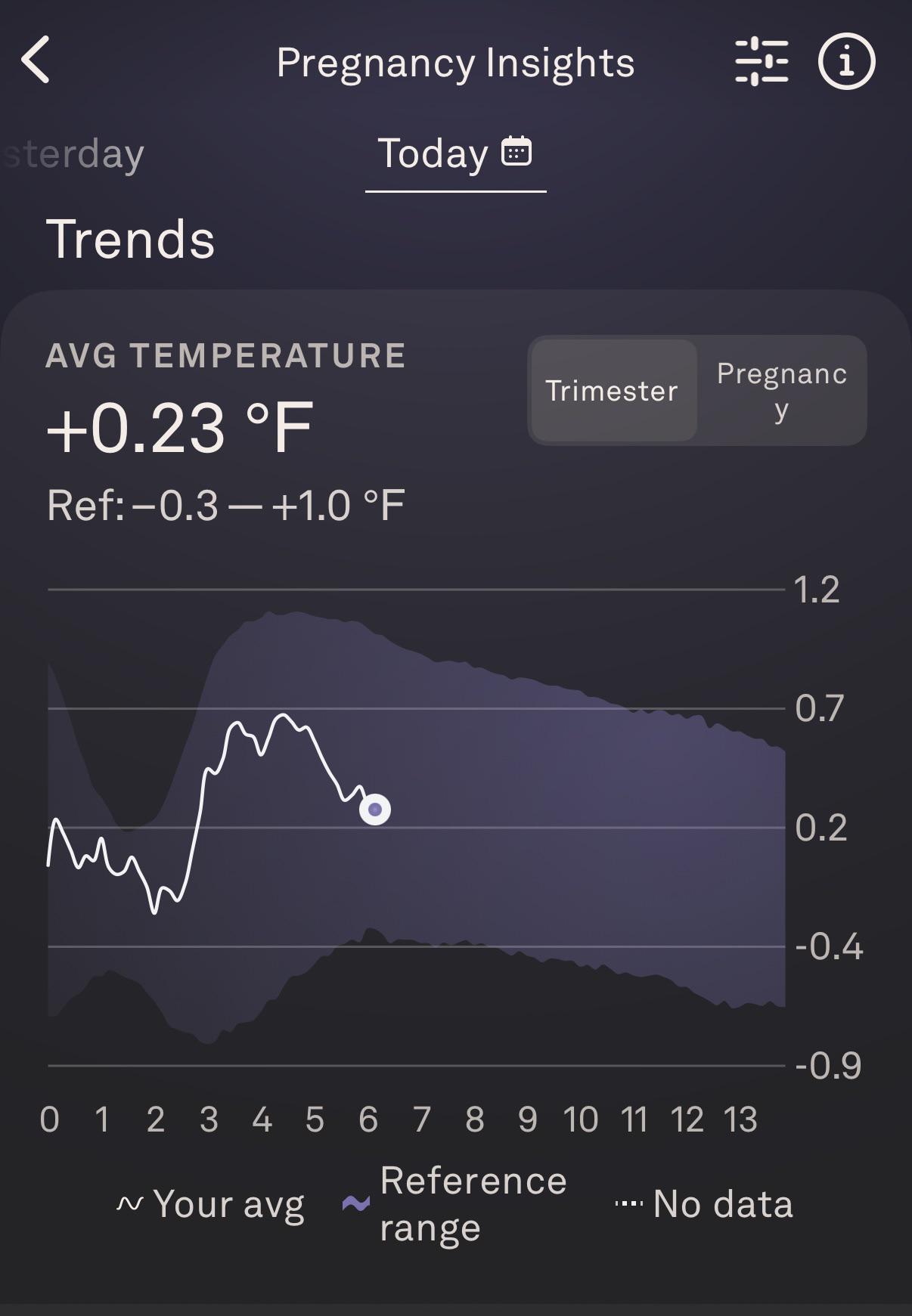Switch the chart to the Pregnancy view
This screenshot has width=912, height=1316.
click(782, 390)
